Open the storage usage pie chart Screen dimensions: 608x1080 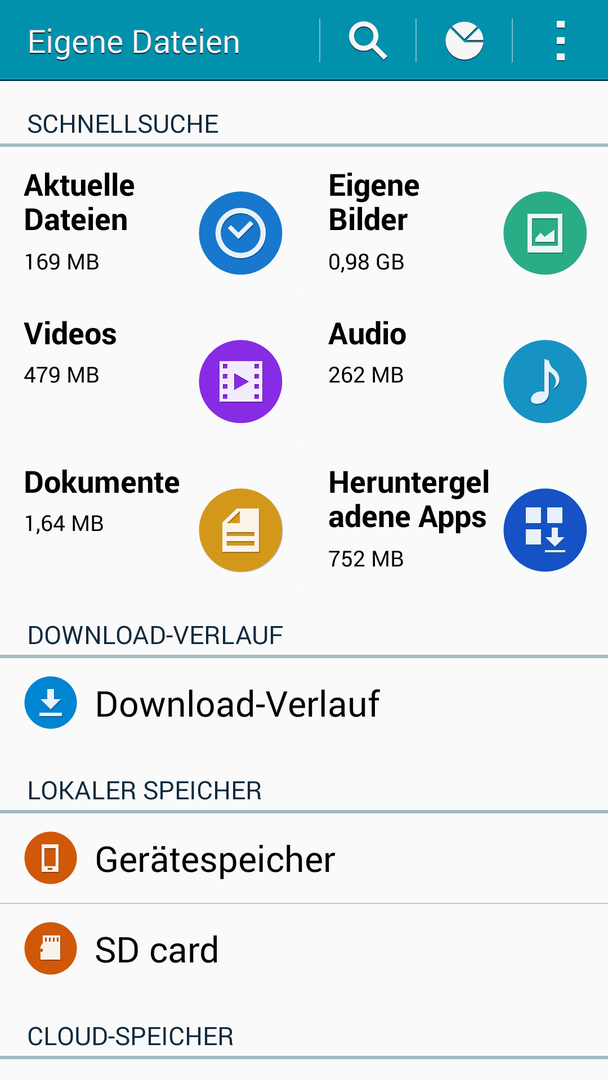point(464,41)
